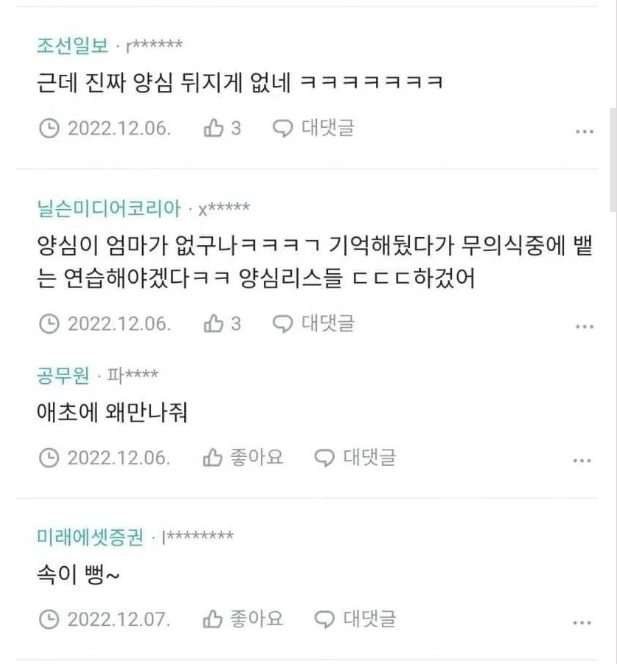Like the 공무원 user's comment
The width and height of the screenshot is (617, 664).
(243, 458)
